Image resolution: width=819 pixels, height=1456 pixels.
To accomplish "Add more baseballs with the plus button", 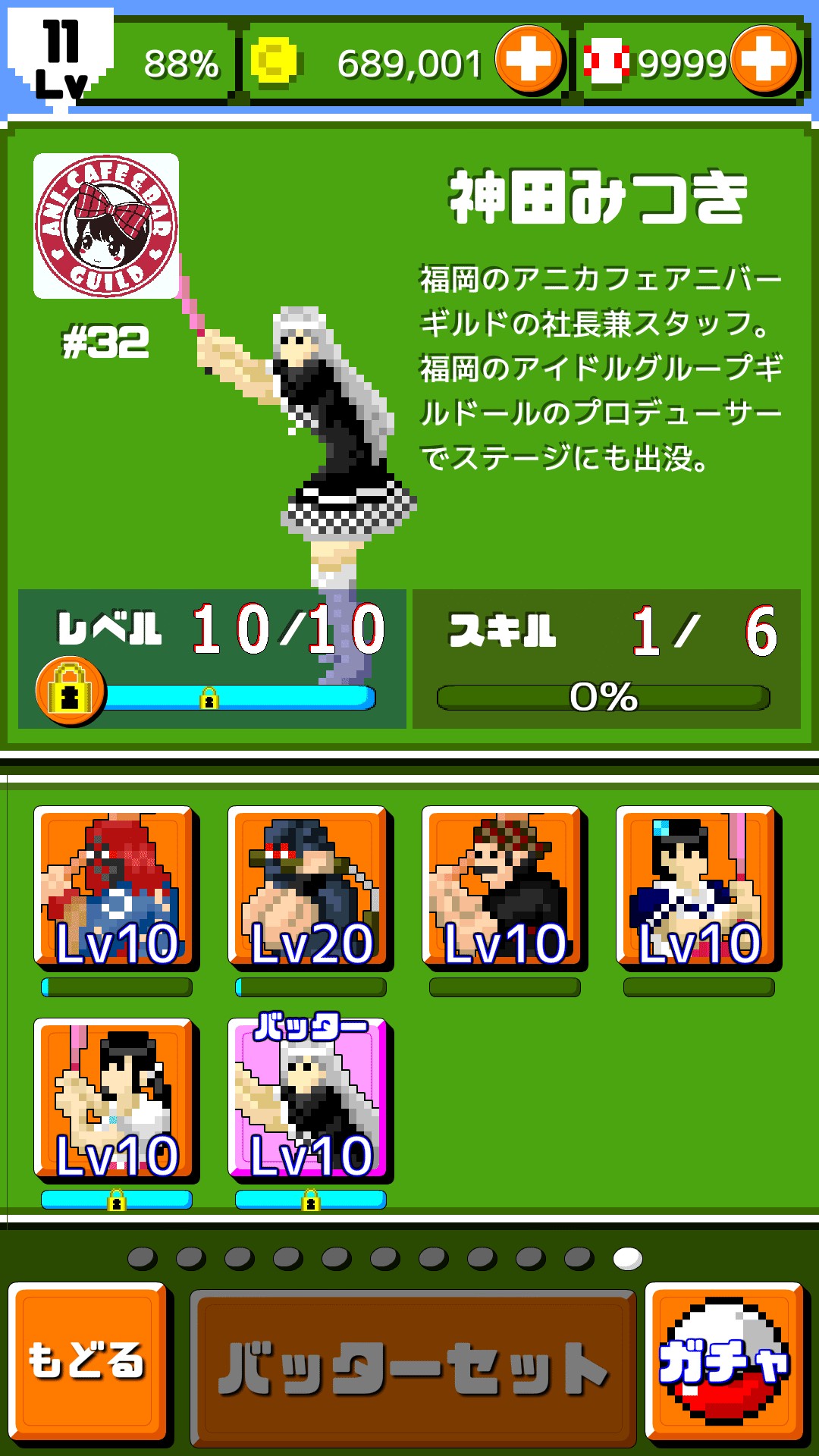I will point(764,59).
